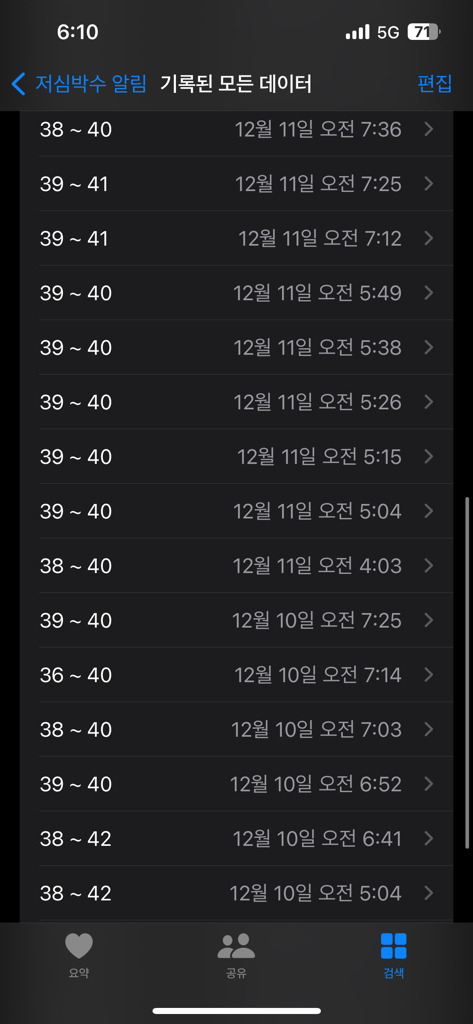
Task: Open the 12월 11일 오전 5:38 entry
Action: click(x=236, y=347)
